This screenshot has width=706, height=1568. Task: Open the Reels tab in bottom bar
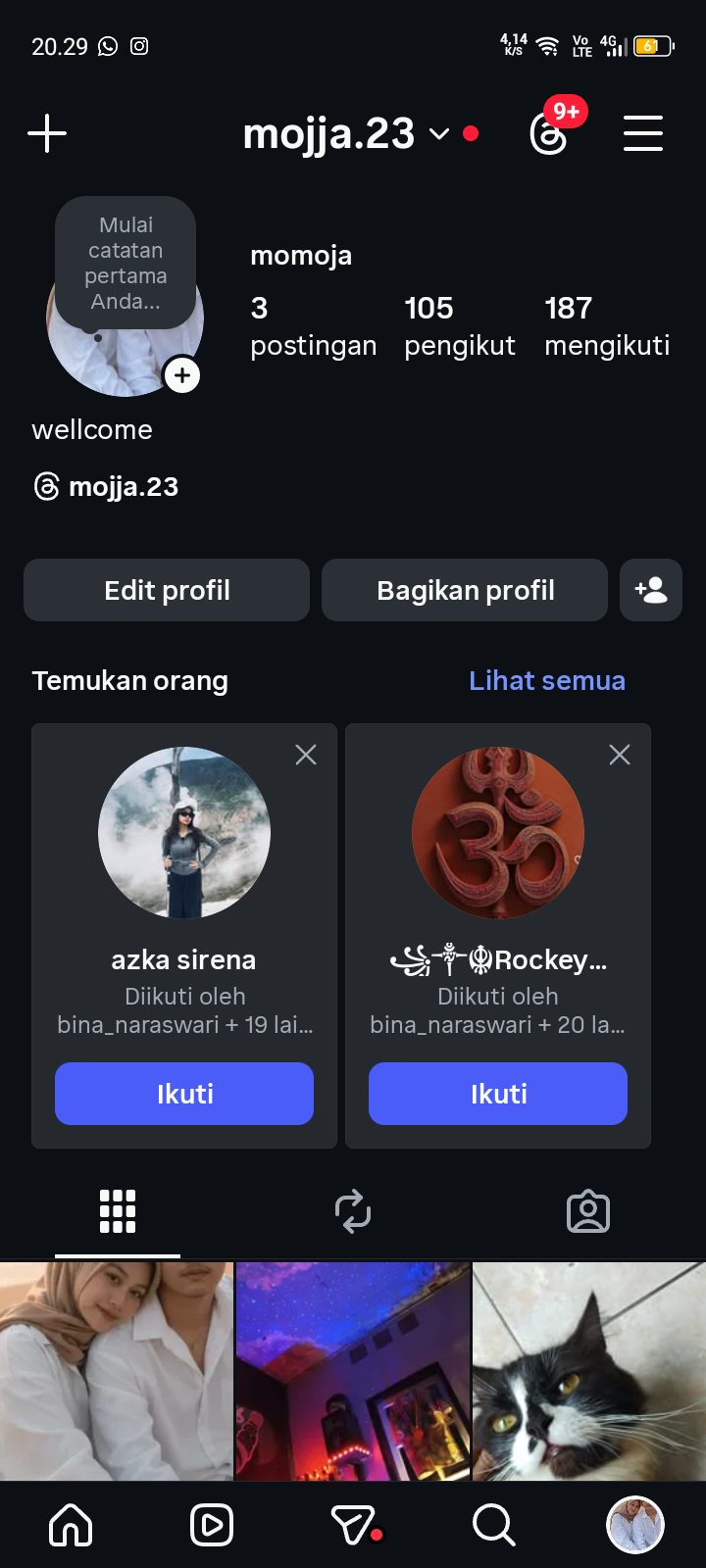[x=212, y=1525]
